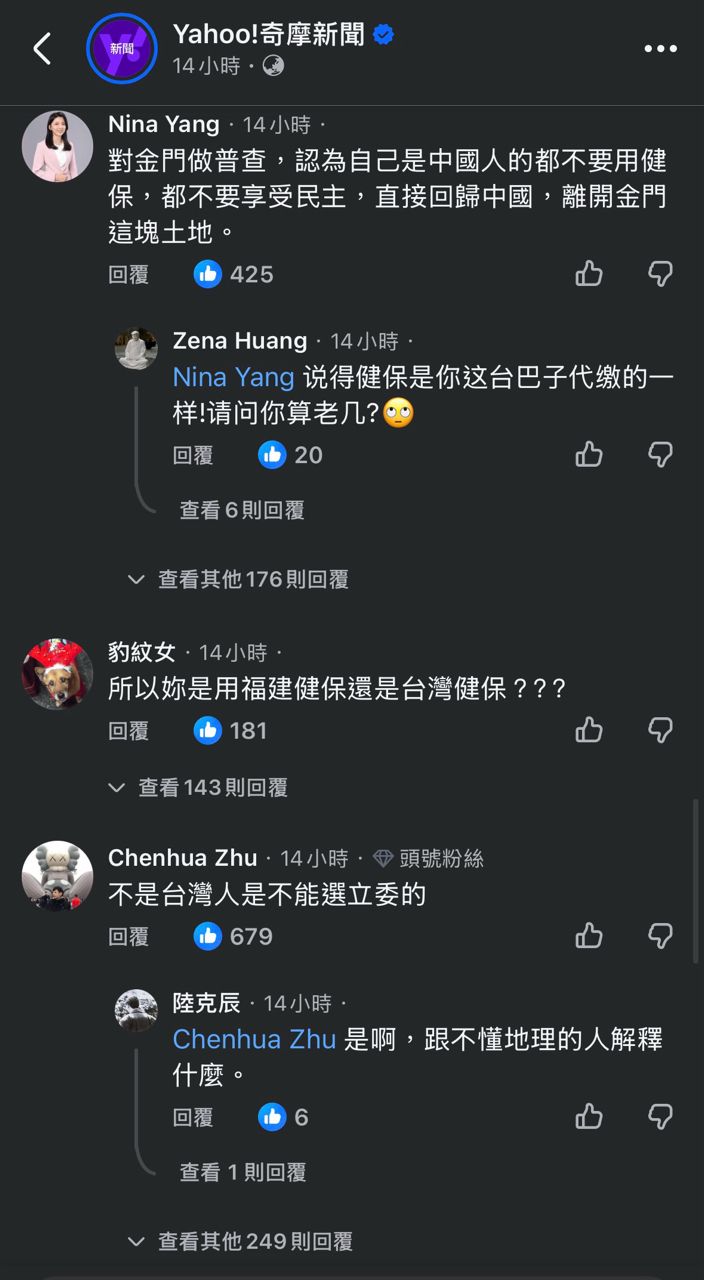
Task: Reply to Zena Huang's comment
Action: [x=193, y=455]
